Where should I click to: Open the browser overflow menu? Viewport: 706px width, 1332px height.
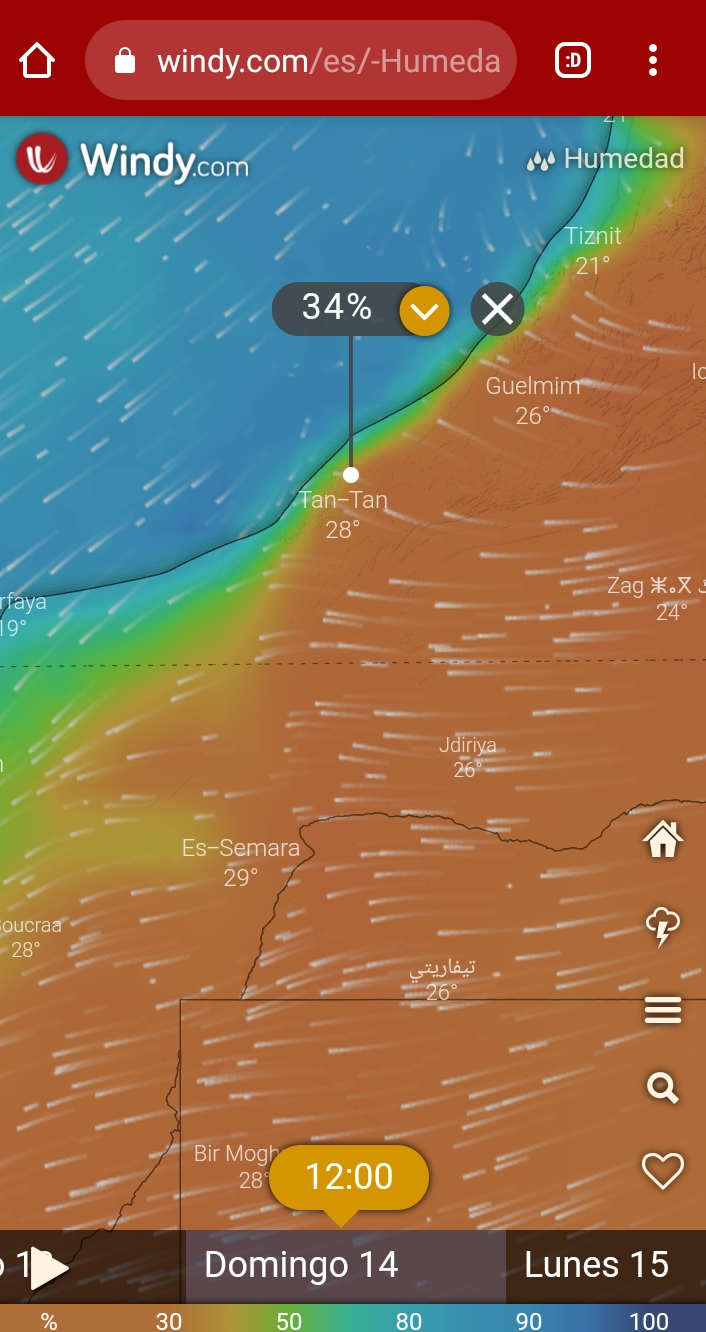[652, 61]
